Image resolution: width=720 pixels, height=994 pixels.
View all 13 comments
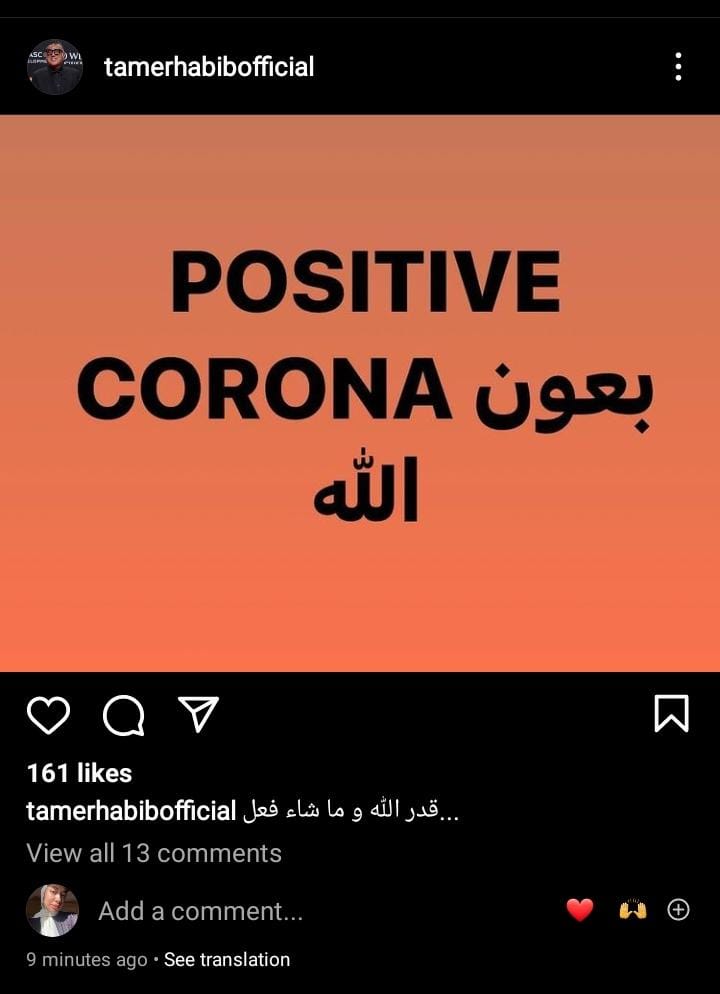(x=154, y=853)
